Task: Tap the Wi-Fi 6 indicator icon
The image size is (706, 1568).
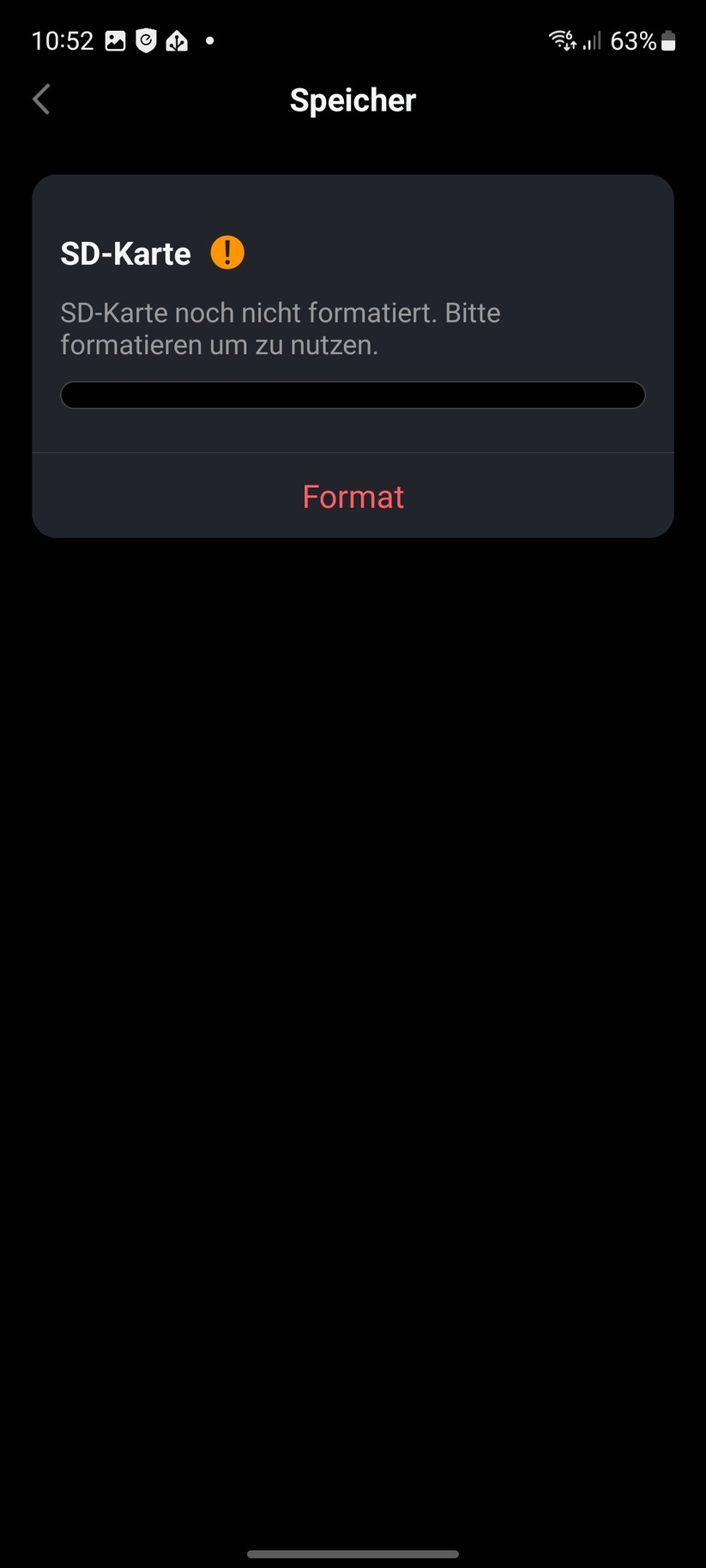Action: coord(560,40)
